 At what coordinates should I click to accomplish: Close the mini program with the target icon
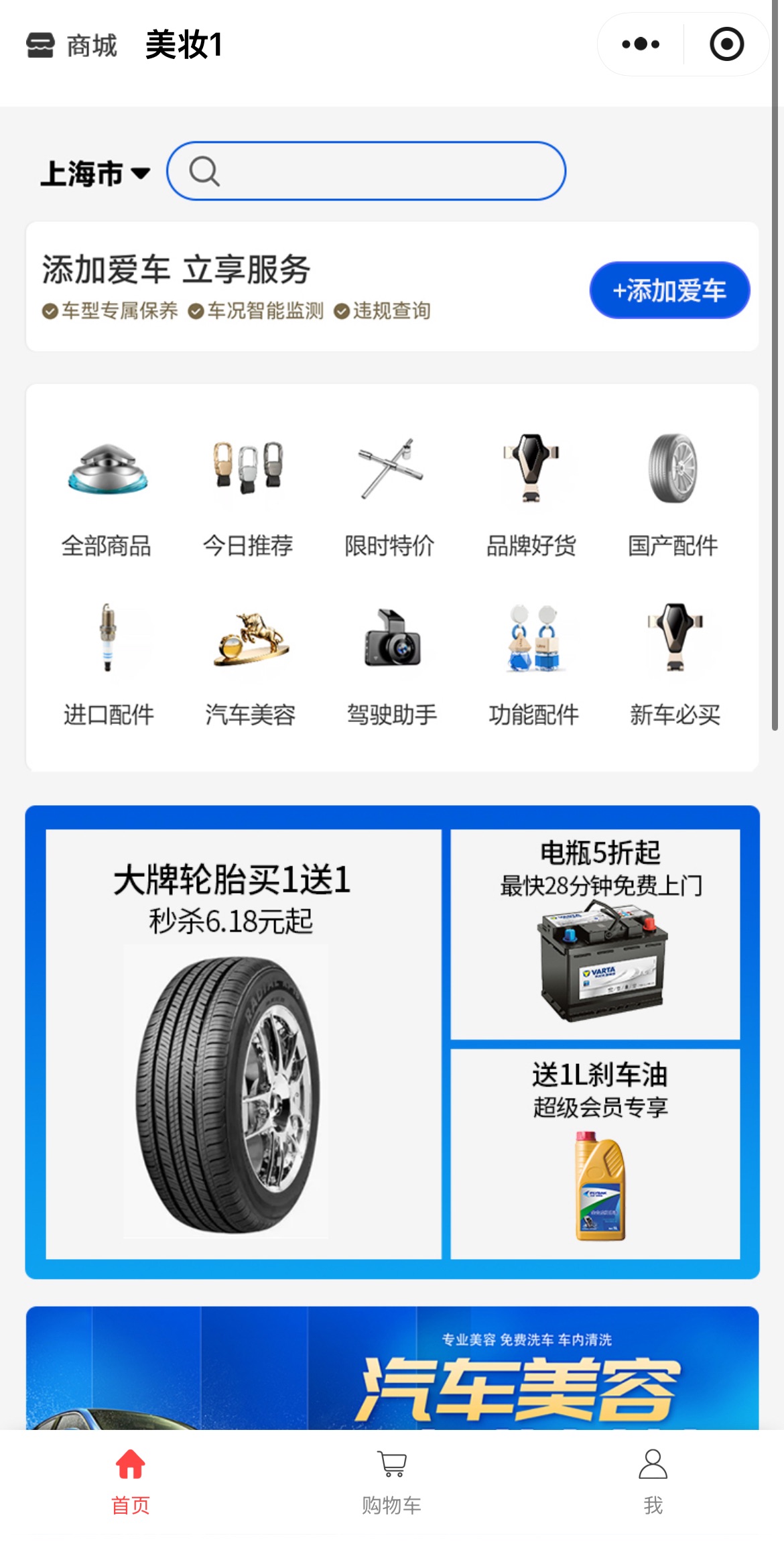[726, 44]
